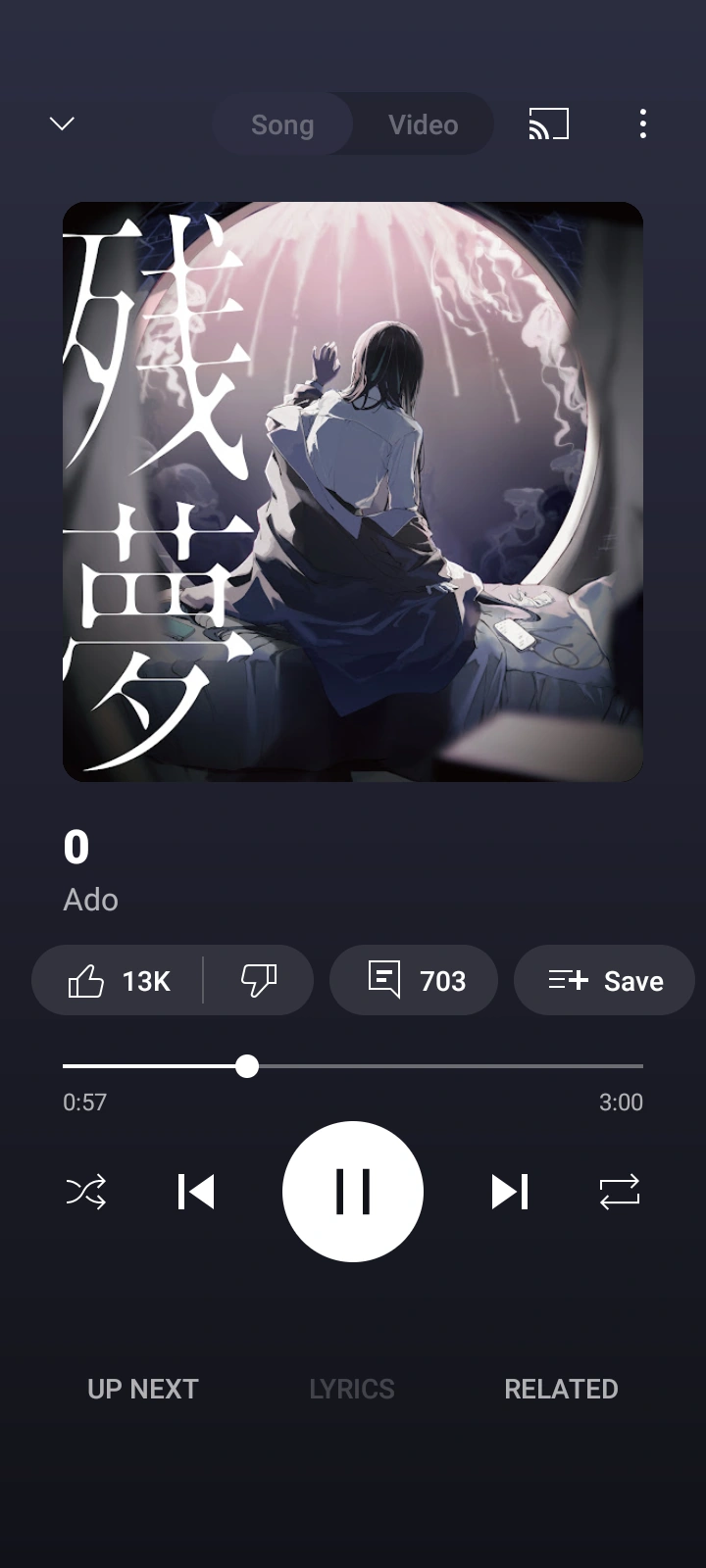Skip to the previous track

click(x=196, y=1192)
